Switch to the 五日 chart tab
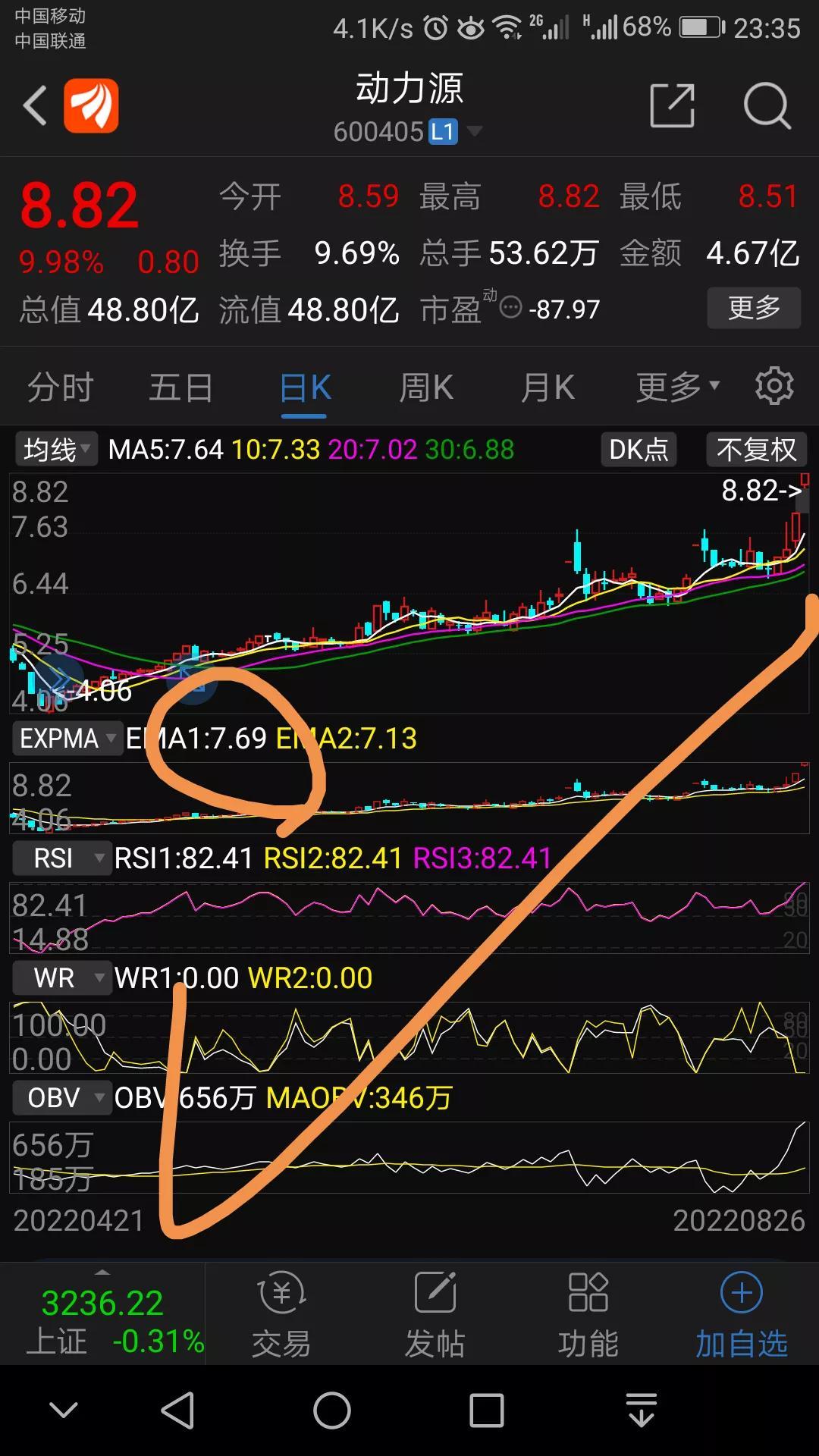The image size is (819, 1456). (180, 388)
